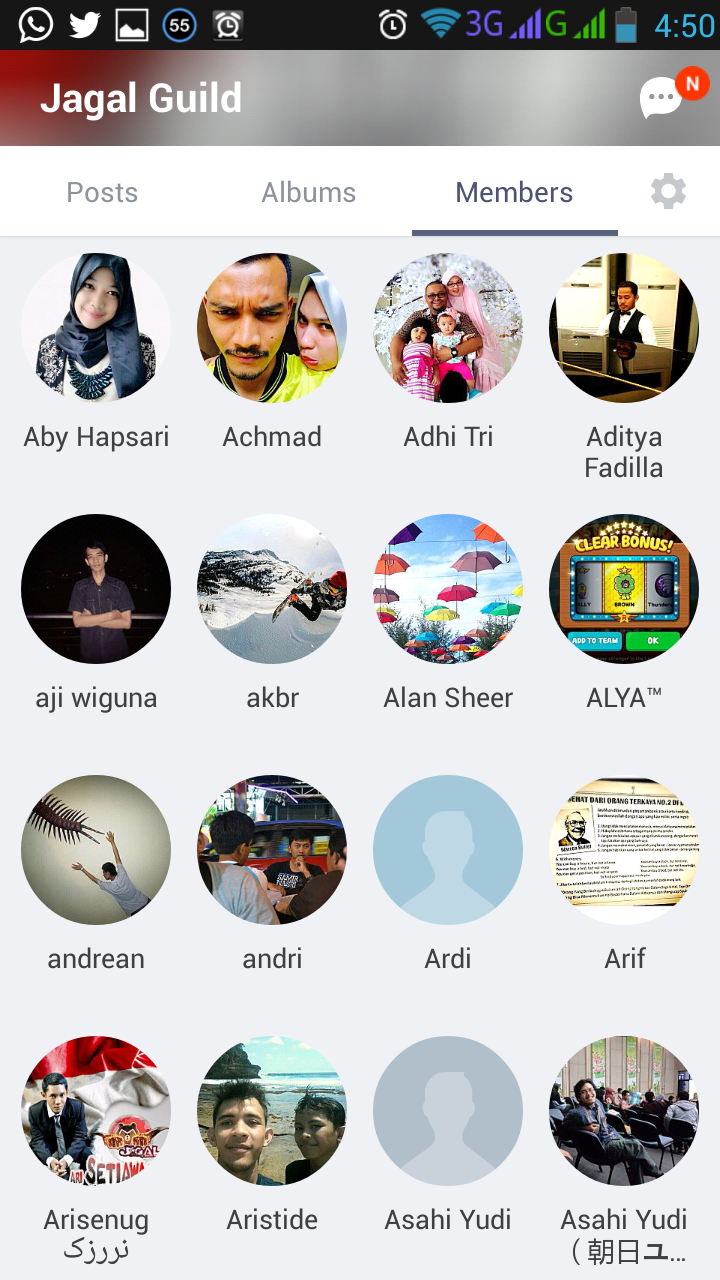Open group settings gear icon
Image resolution: width=720 pixels, height=1280 pixels.
pyautogui.click(x=668, y=191)
